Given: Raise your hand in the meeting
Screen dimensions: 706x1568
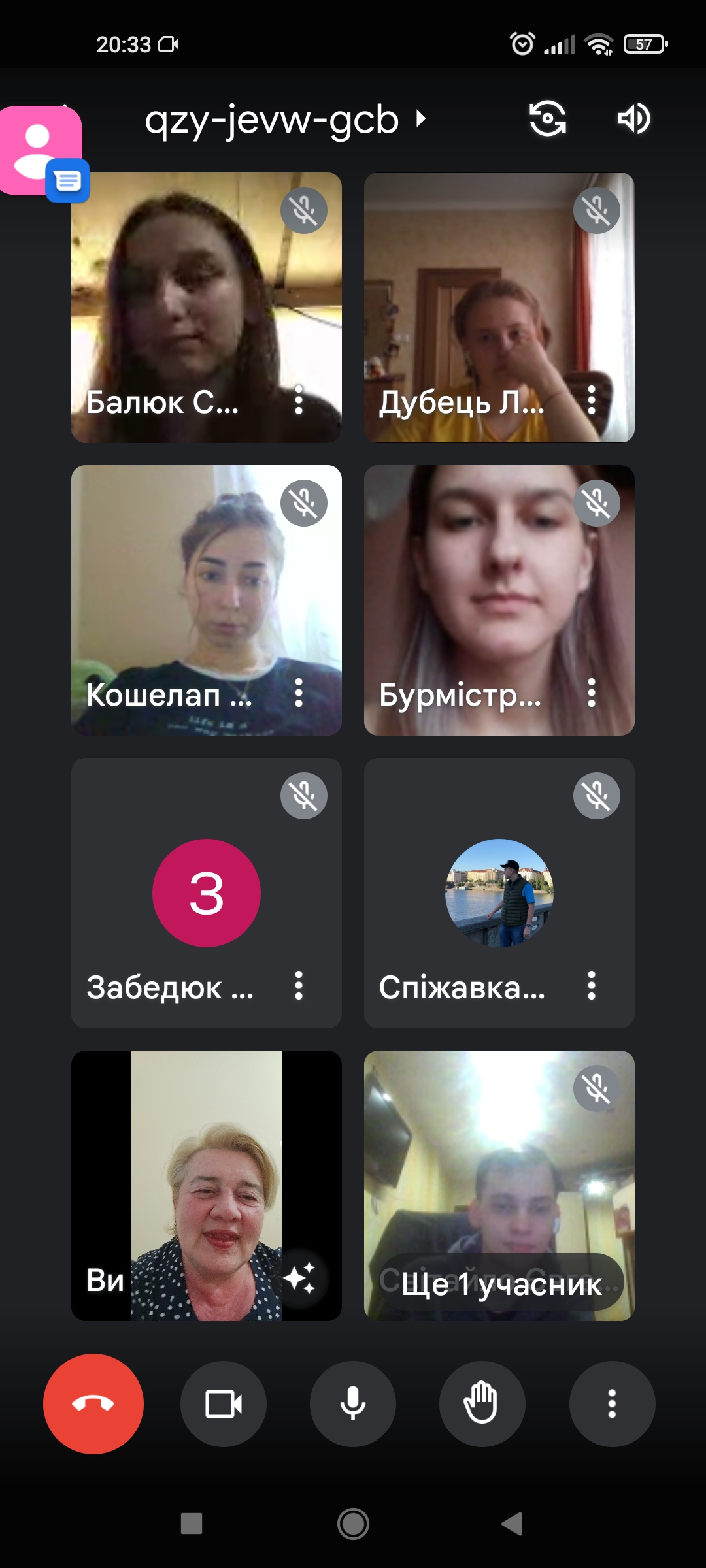Looking at the screenshot, I should 482,1404.
